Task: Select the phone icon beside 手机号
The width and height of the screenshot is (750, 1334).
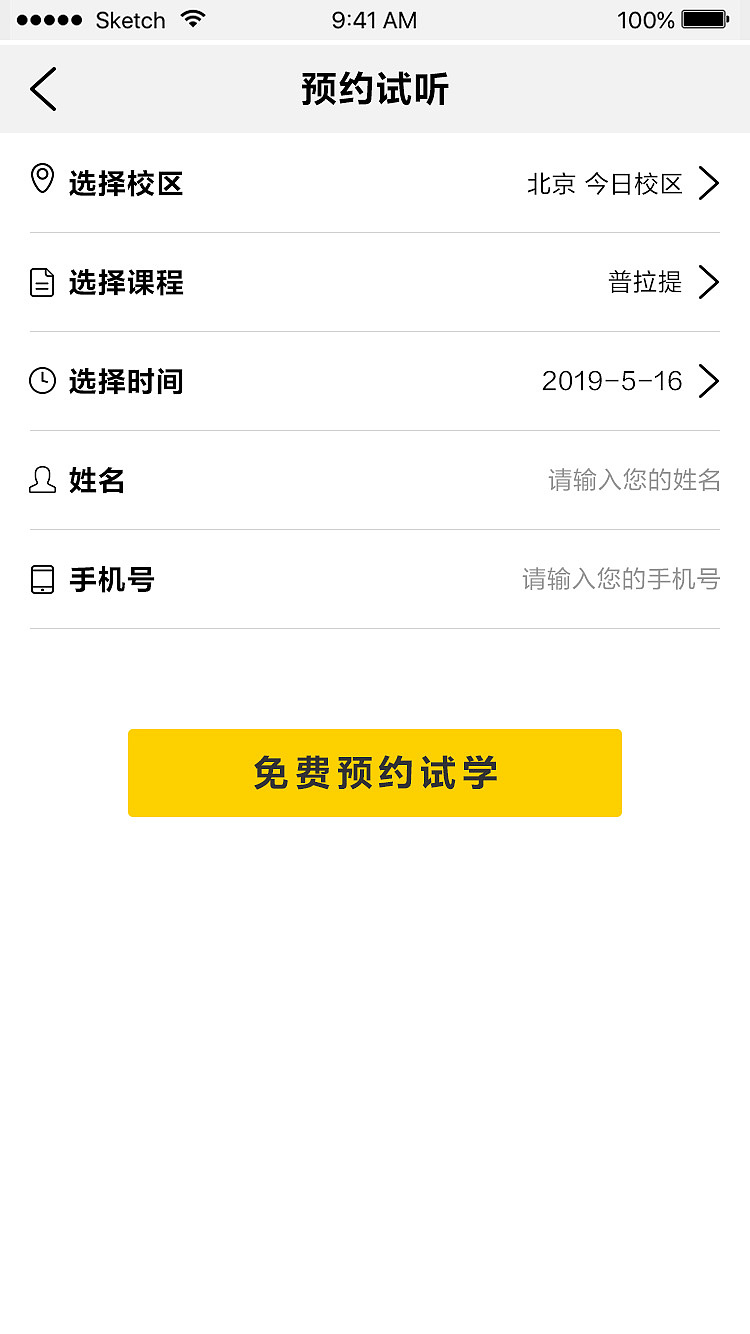Action: [41, 578]
